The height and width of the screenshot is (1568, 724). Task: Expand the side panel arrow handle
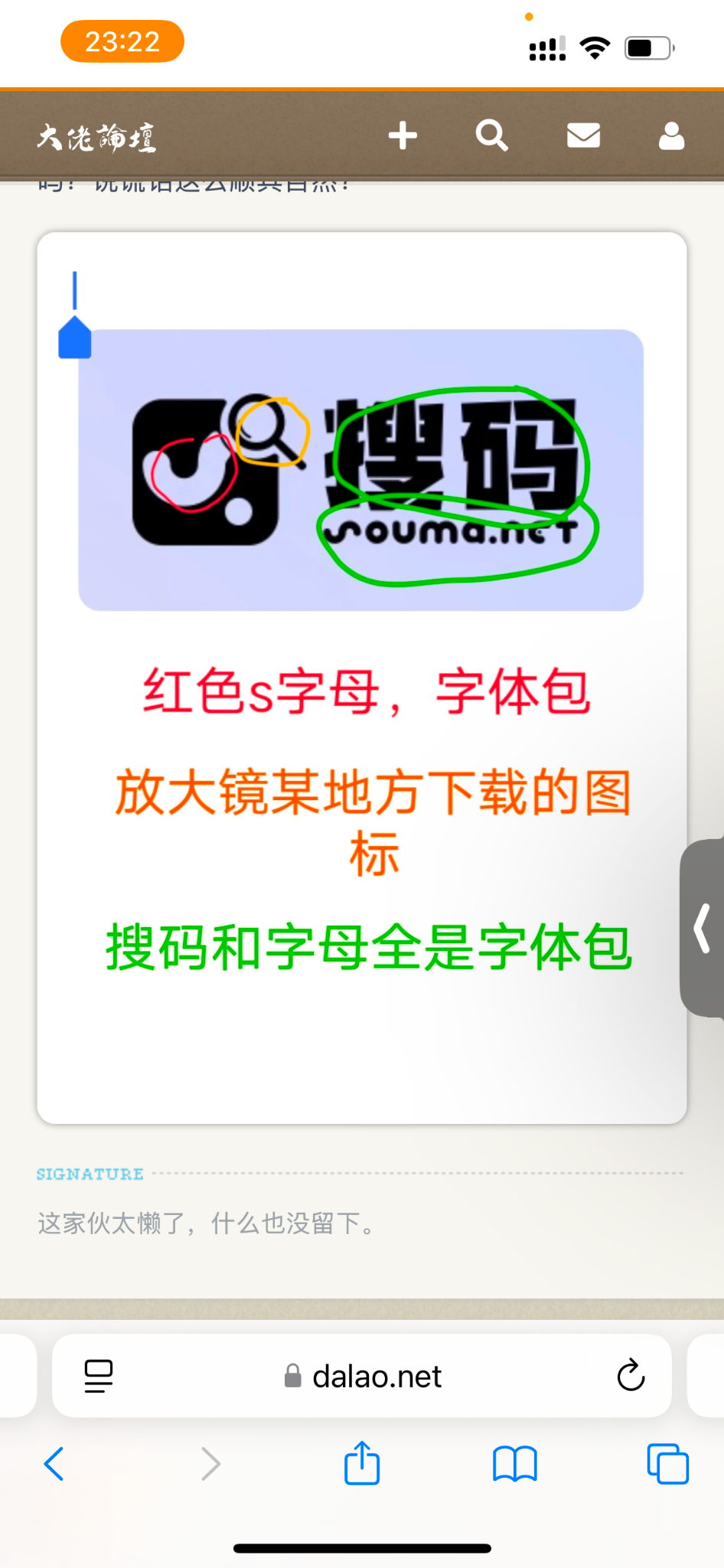703,928
